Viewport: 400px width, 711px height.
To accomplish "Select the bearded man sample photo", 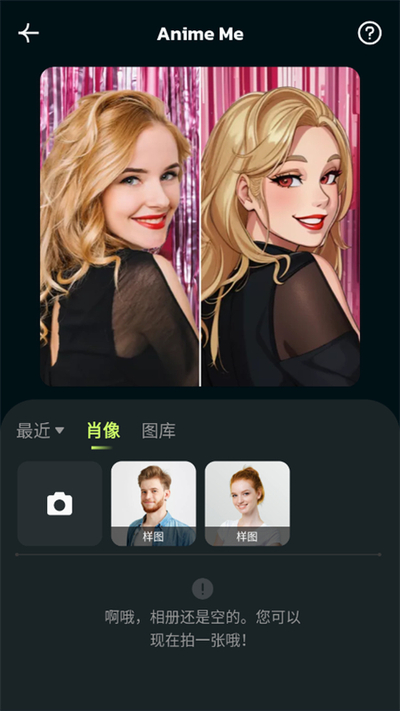I will pyautogui.click(x=154, y=504).
